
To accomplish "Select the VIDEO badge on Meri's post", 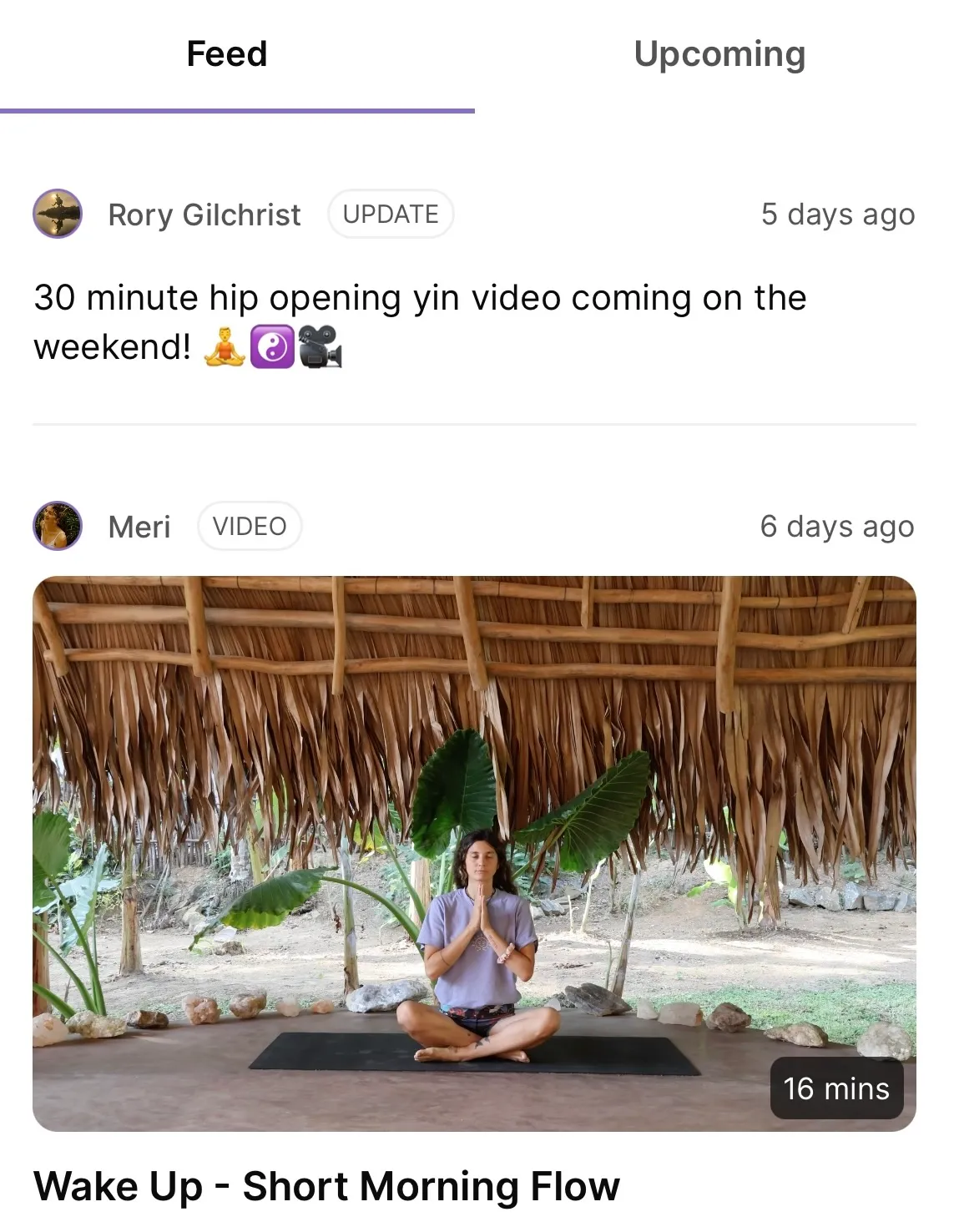I will click(250, 526).
